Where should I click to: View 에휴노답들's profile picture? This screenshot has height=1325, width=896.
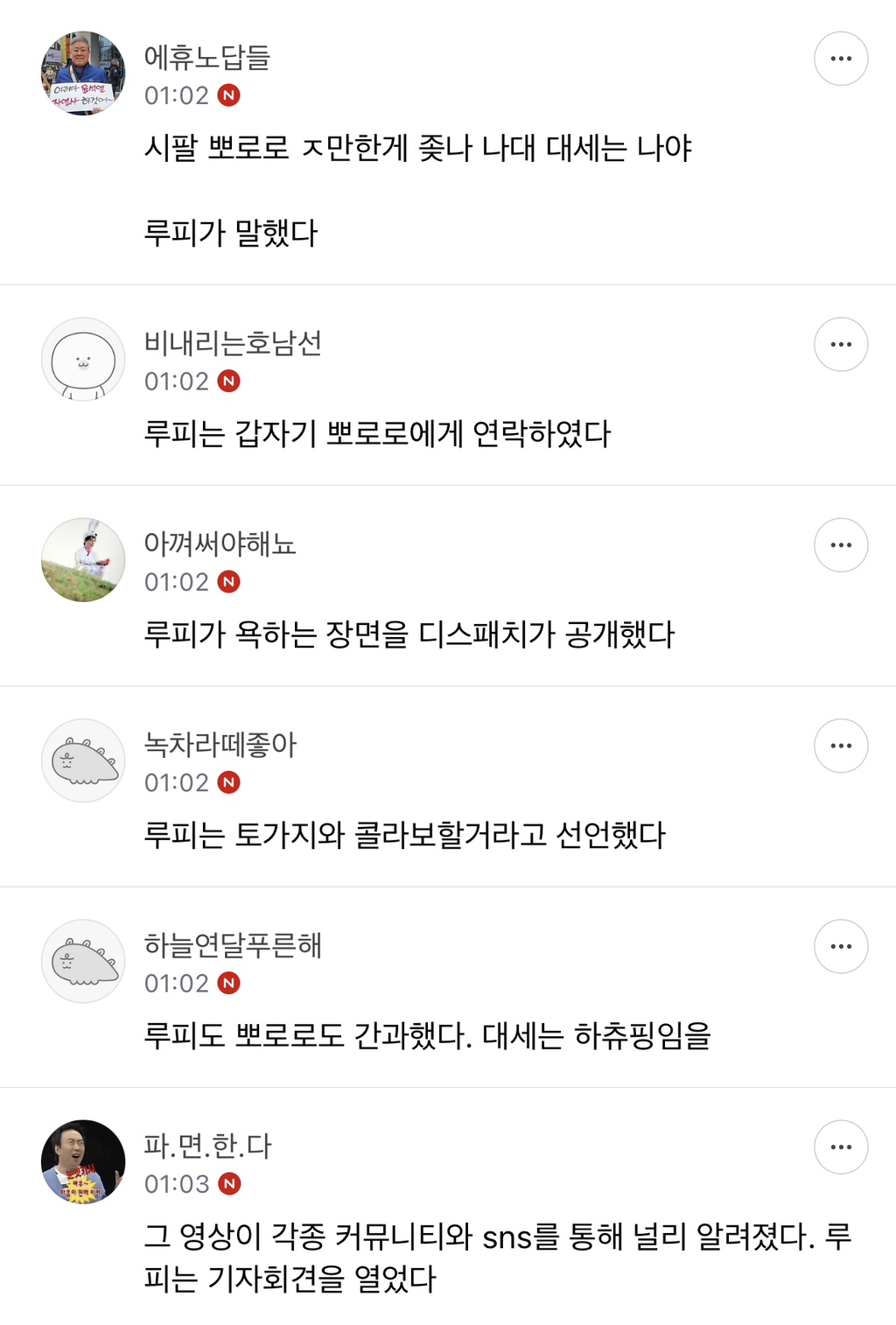click(x=83, y=74)
